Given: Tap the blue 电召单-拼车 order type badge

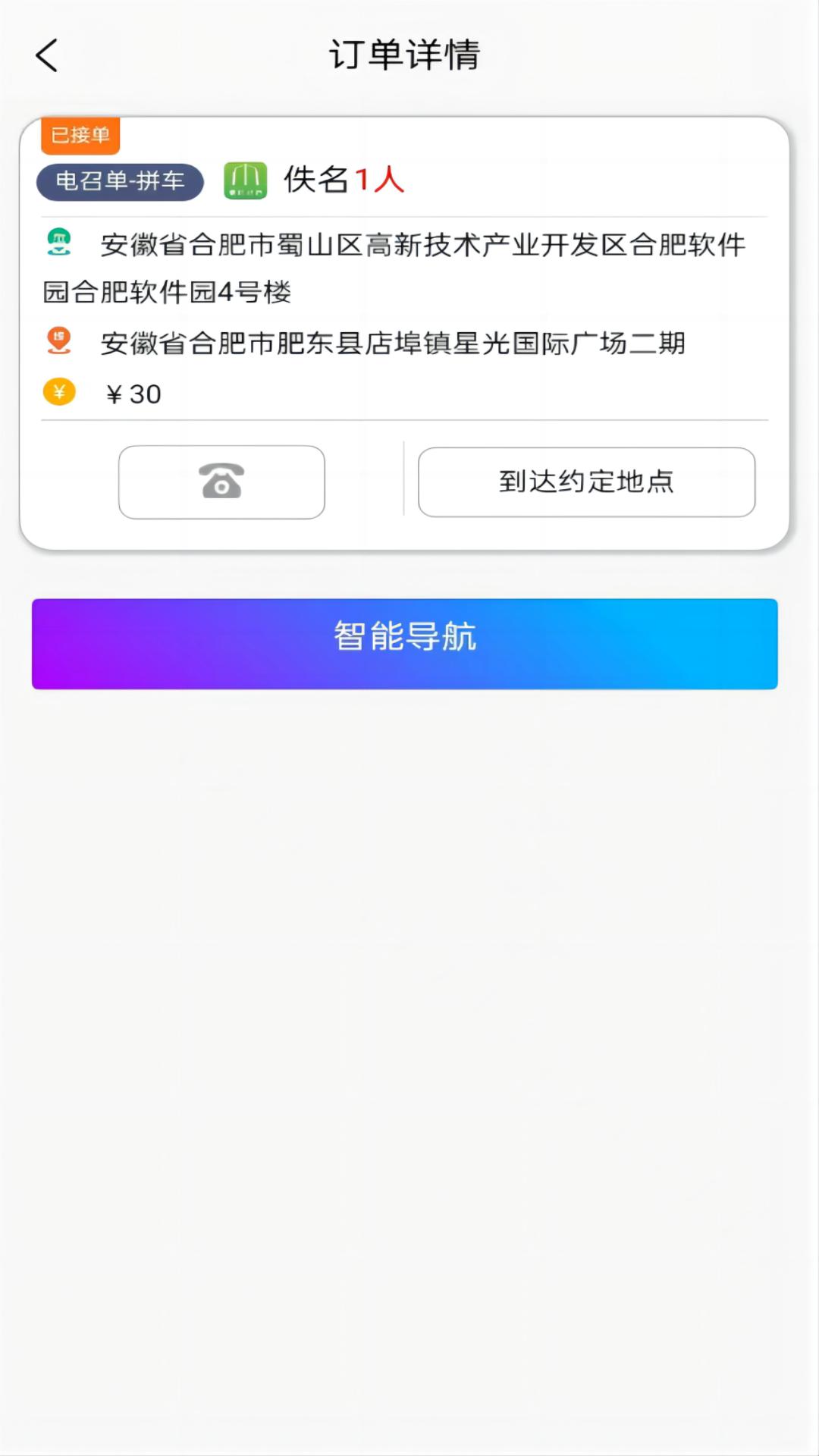Looking at the screenshot, I should 121,182.
